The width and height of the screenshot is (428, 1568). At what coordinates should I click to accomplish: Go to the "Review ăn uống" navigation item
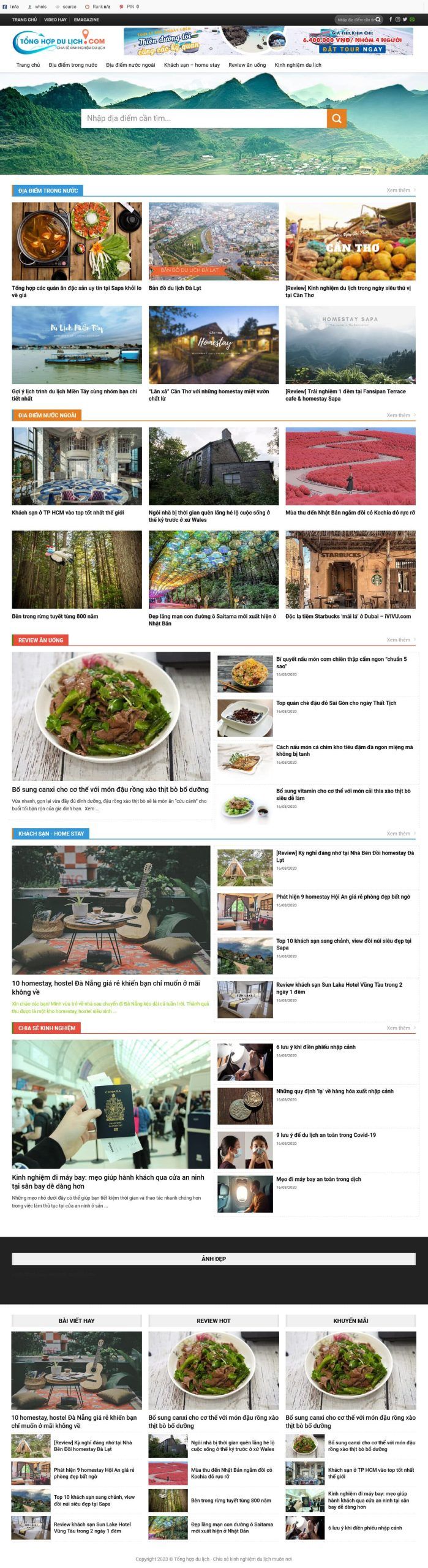(247, 65)
